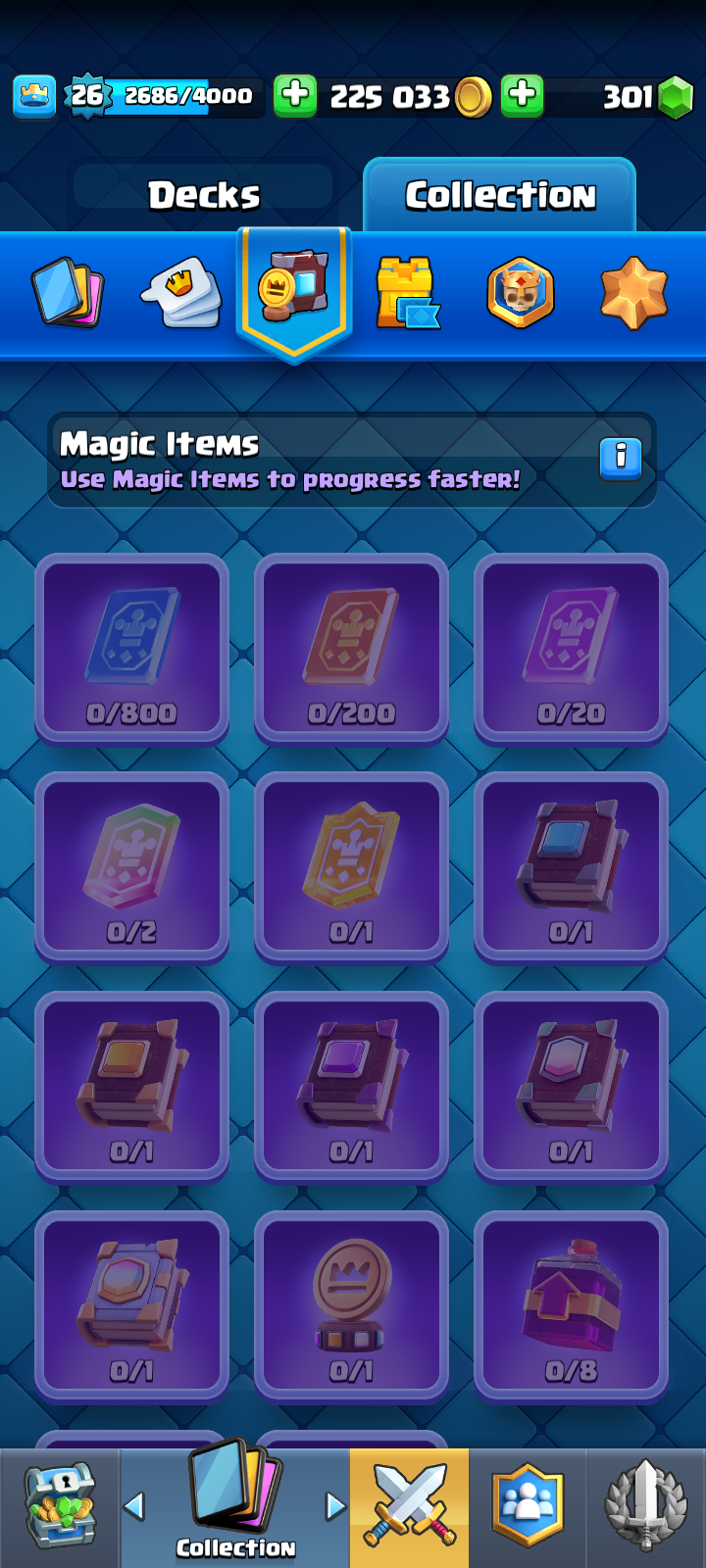Viewport: 706px width, 1568px height.
Task: Select the purple epic wild card 0/20
Action: pos(571,648)
